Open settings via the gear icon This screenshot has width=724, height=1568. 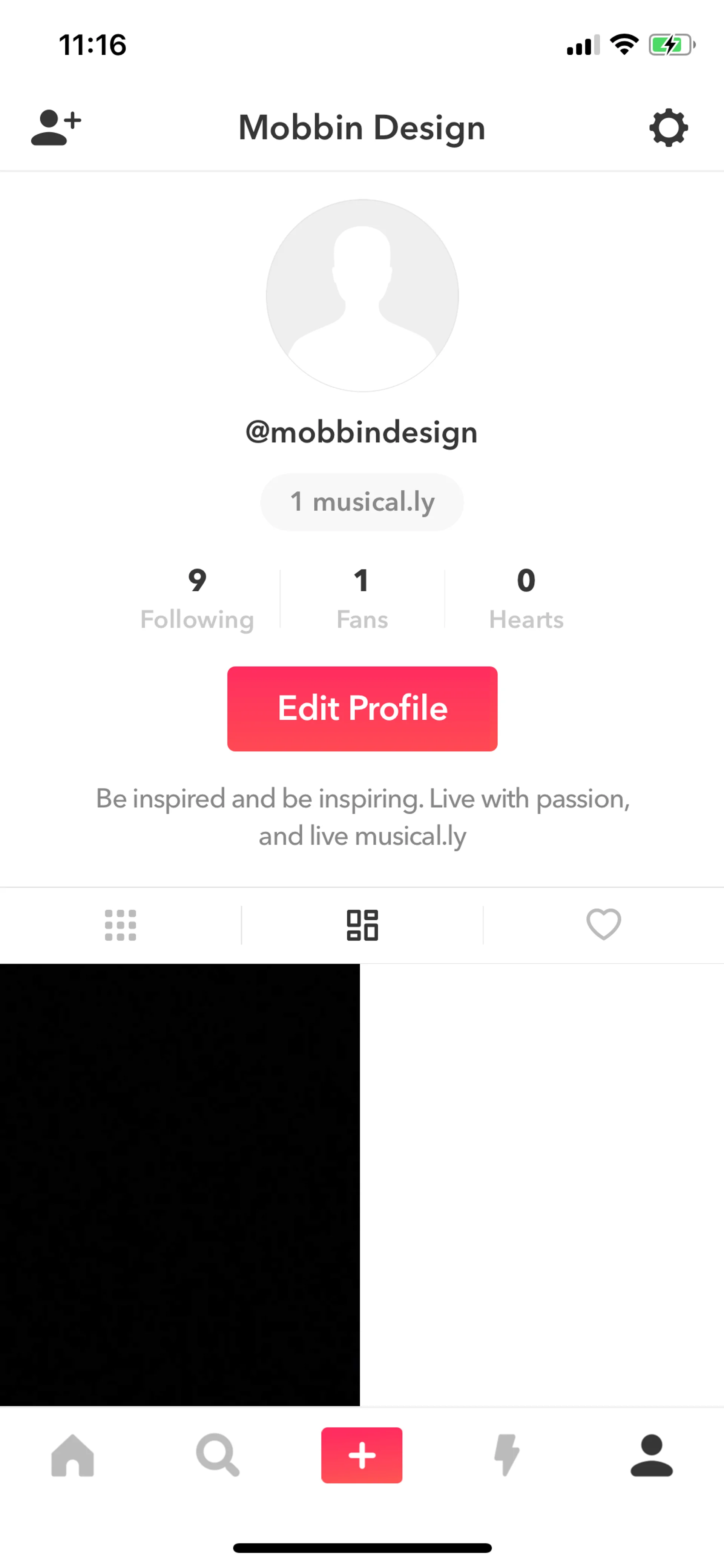tap(668, 128)
